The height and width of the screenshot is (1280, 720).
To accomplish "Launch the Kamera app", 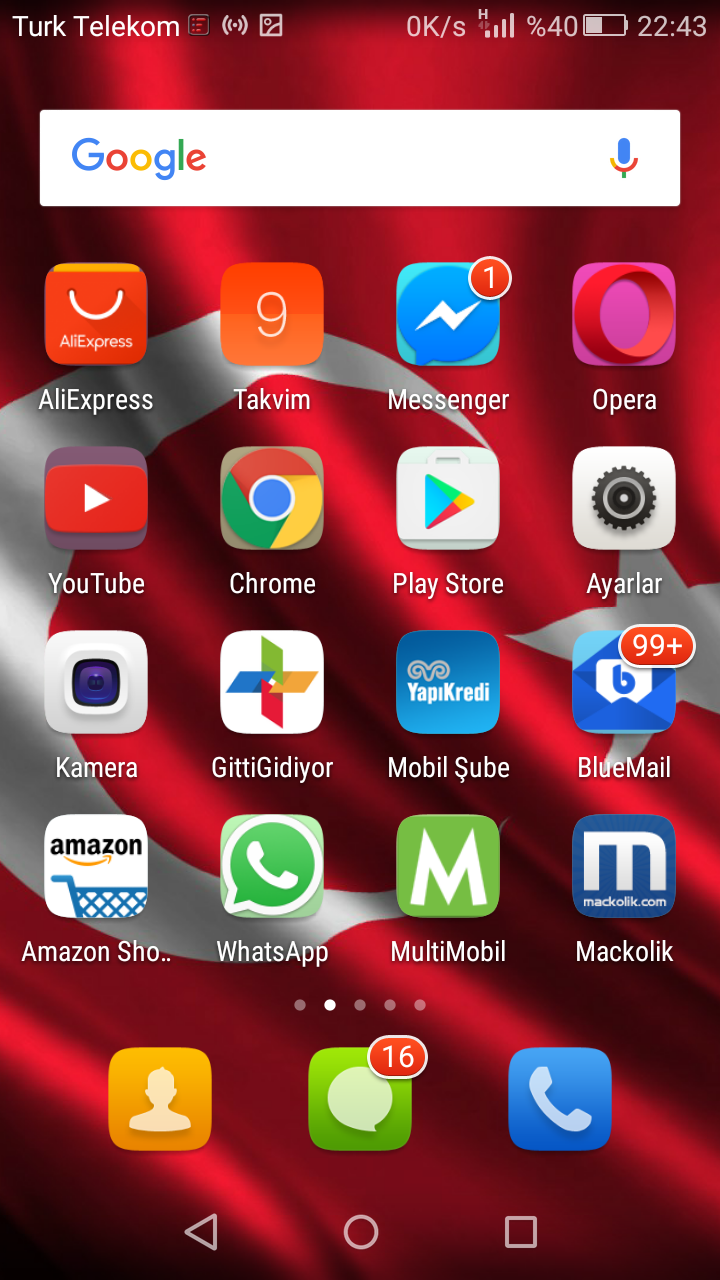I will pyautogui.click(x=96, y=682).
